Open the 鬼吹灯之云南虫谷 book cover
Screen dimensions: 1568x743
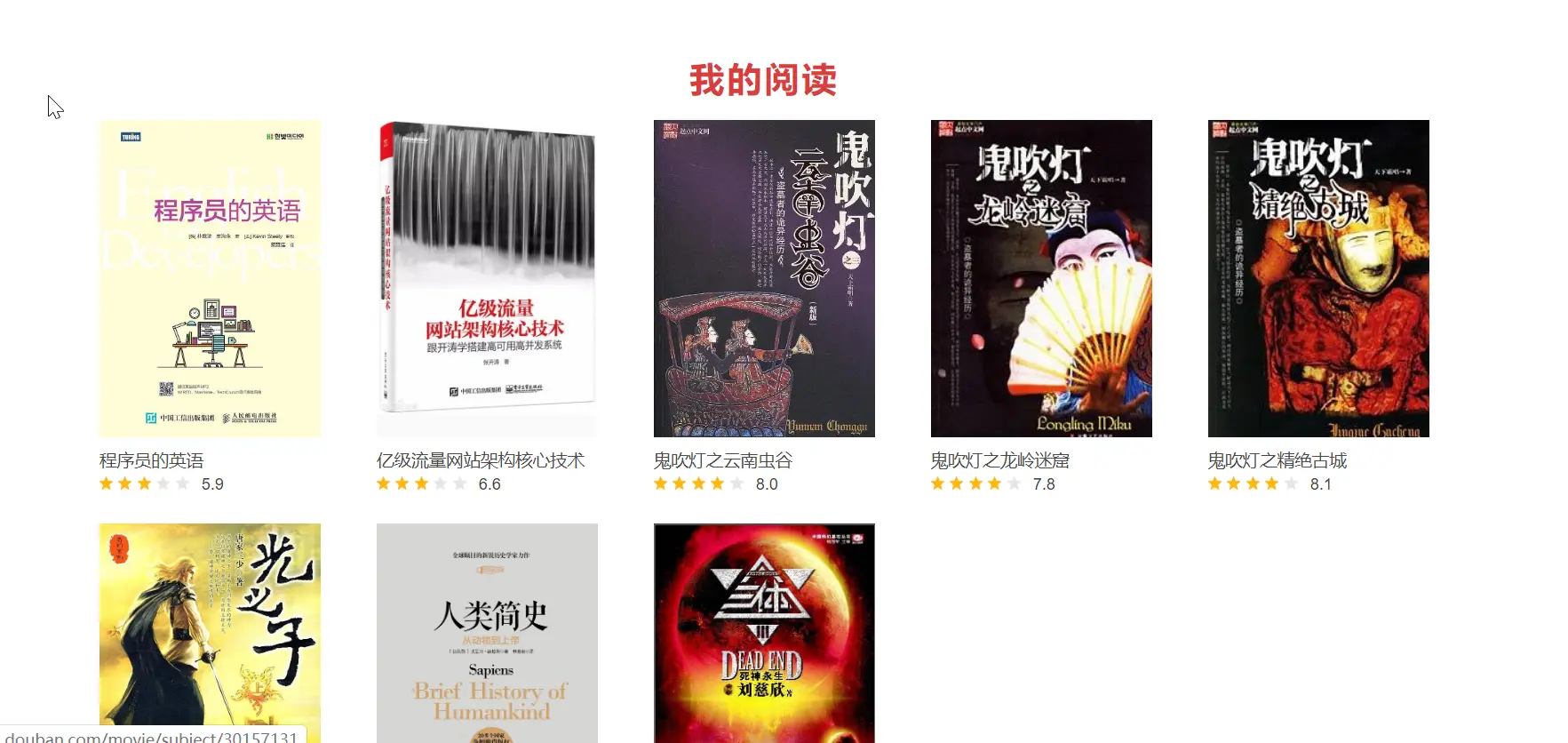coord(764,278)
